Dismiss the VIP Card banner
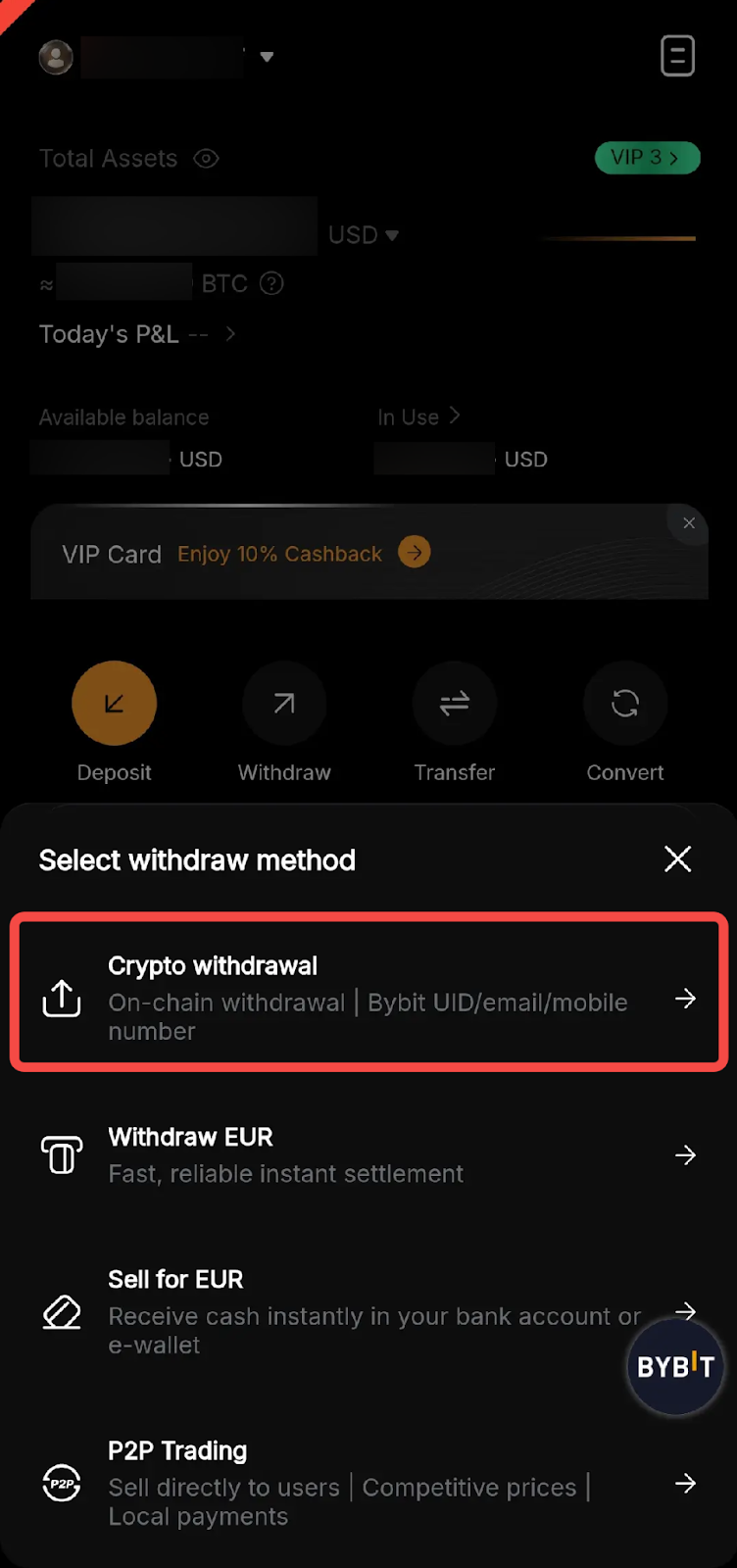 tap(689, 523)
